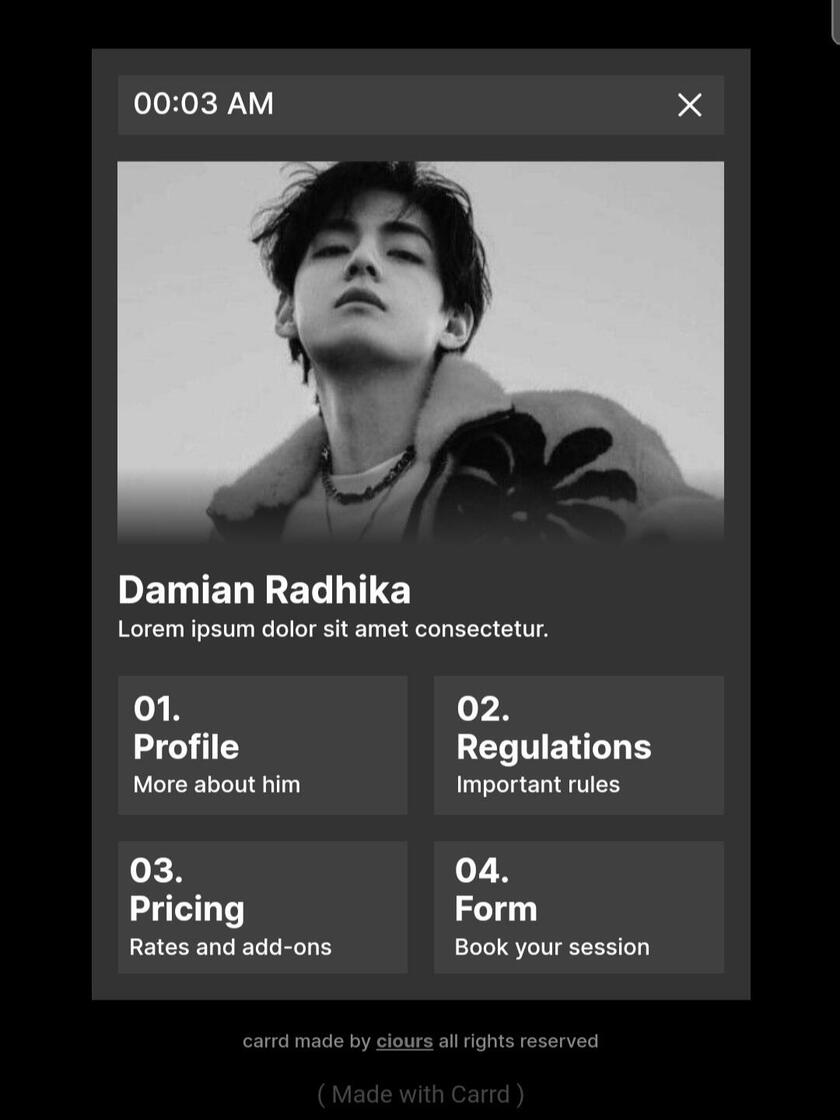Image resolution: width=840 pixels, height=1120 pixels.
Task: Close the window with the X icon
Action: click(689, 105)
